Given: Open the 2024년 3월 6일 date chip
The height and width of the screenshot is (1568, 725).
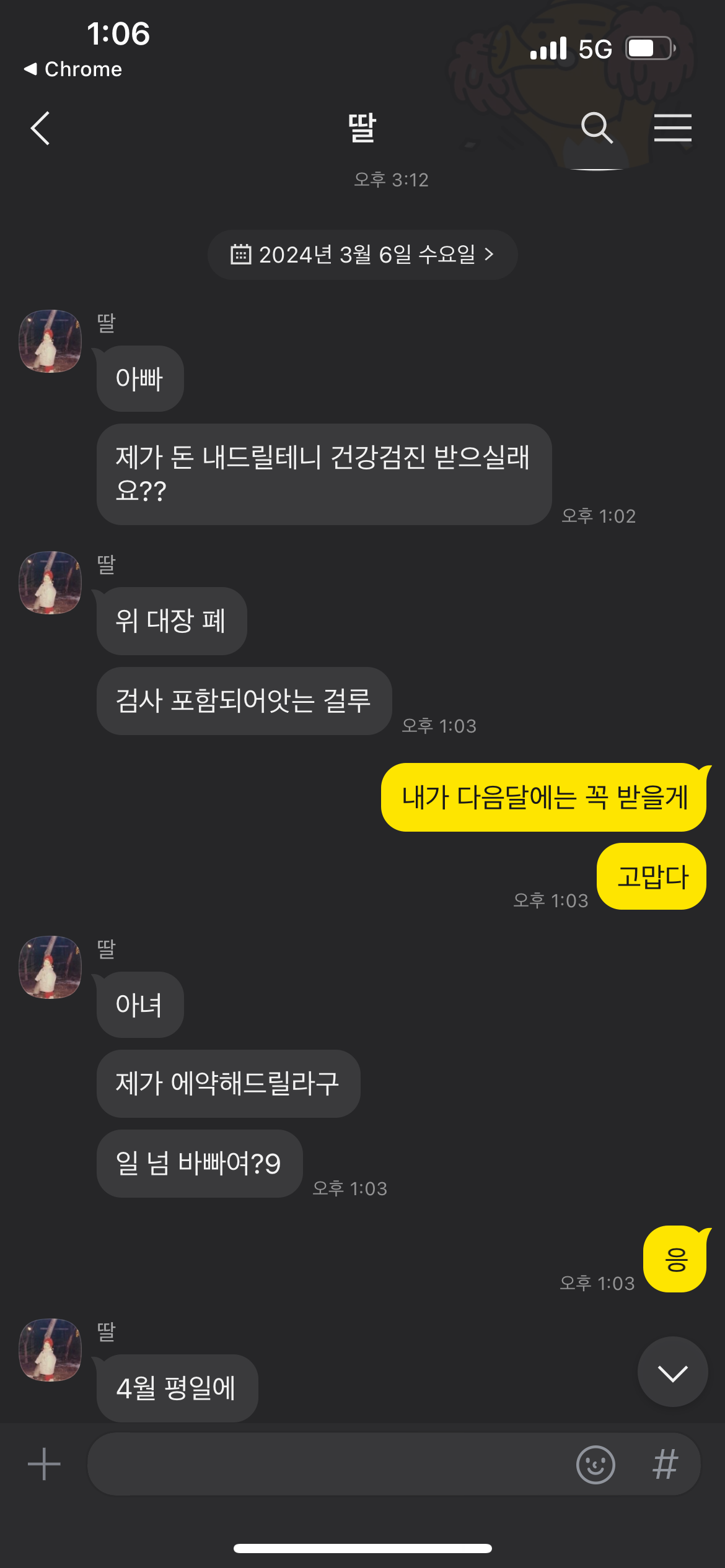Looking at the screenshot, I should 362,255.
